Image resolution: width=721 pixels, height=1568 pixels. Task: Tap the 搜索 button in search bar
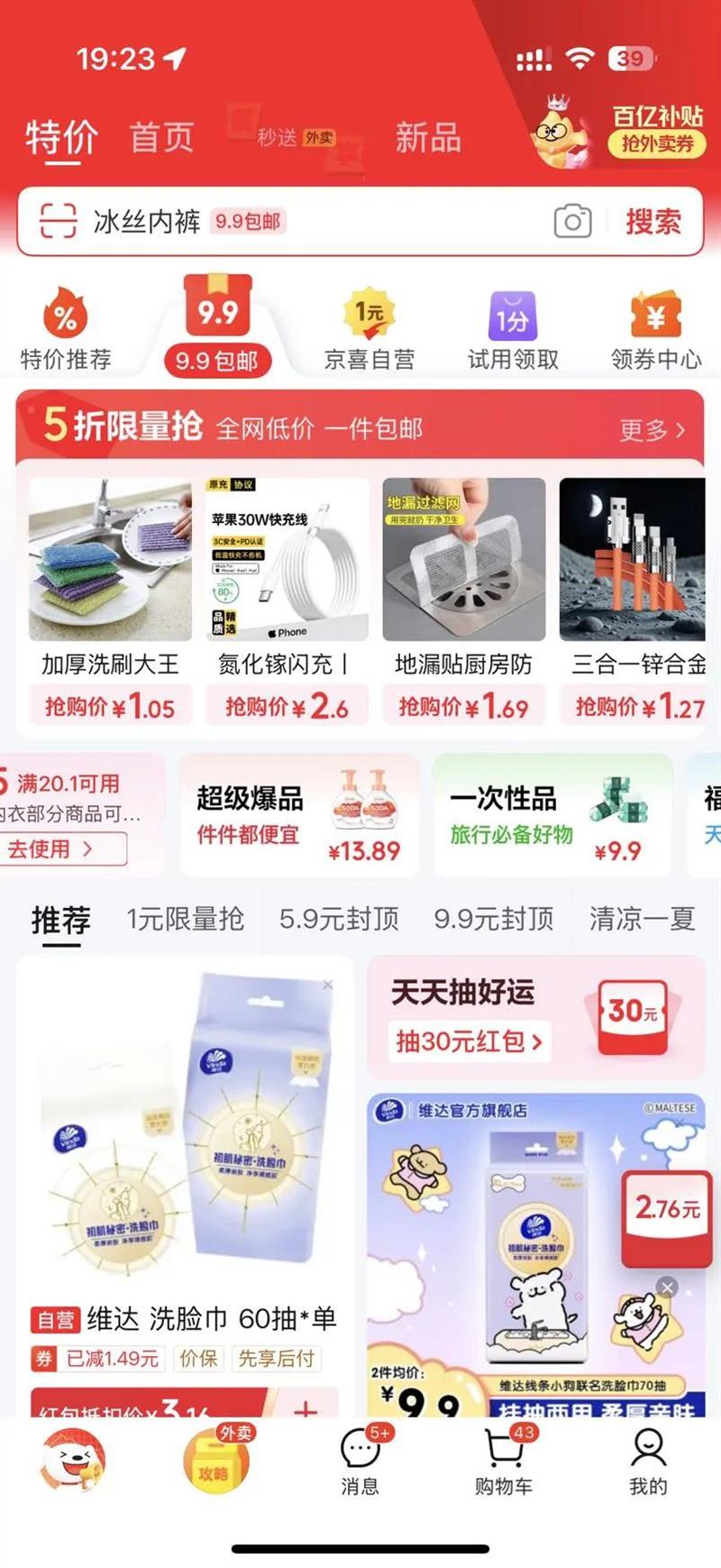[x=653, y=221]
